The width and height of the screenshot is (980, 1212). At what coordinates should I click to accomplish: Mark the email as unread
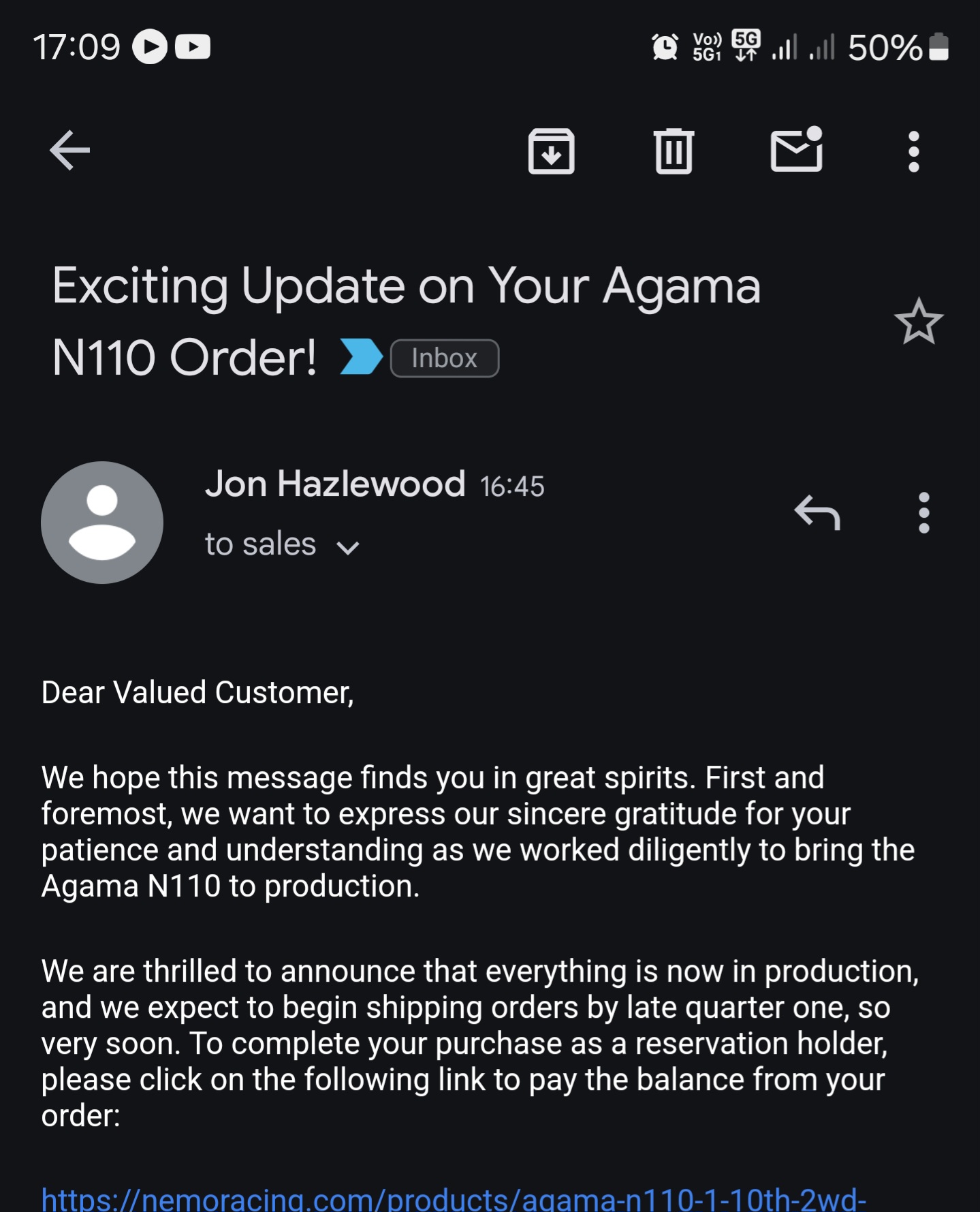tap(796, 150)
